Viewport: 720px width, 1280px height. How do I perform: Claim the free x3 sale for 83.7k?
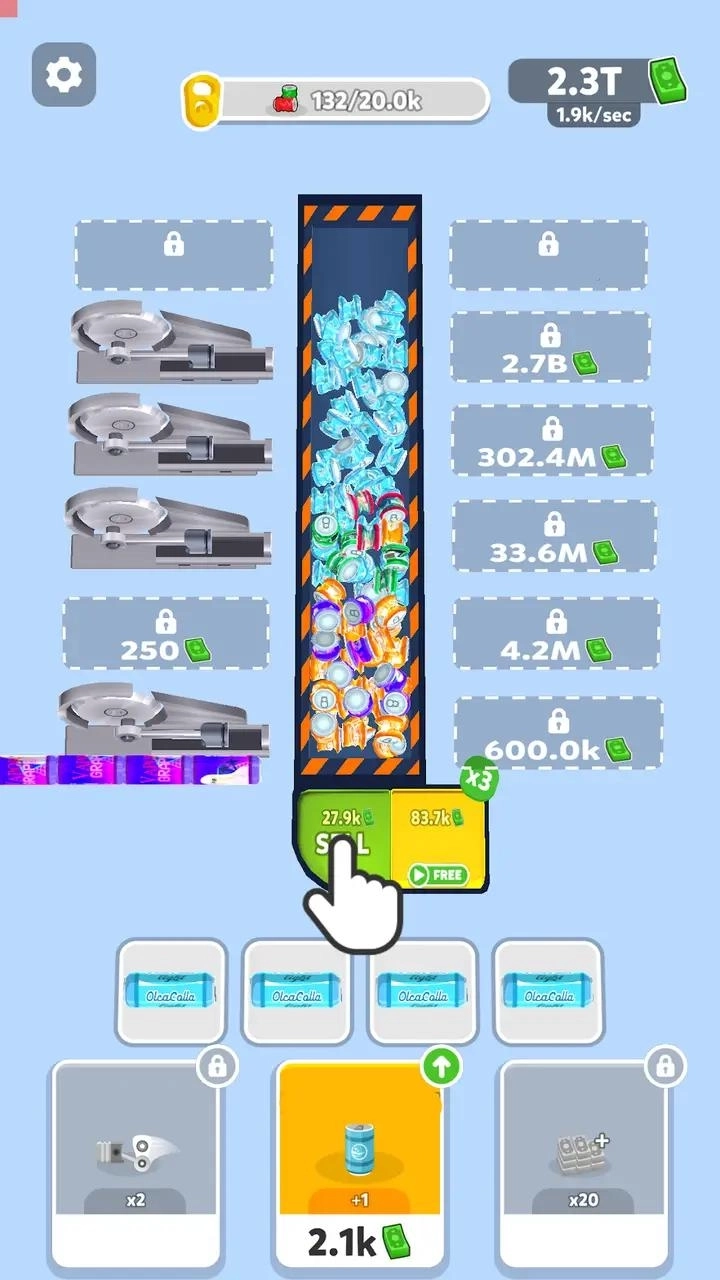(x=438, y=840)
